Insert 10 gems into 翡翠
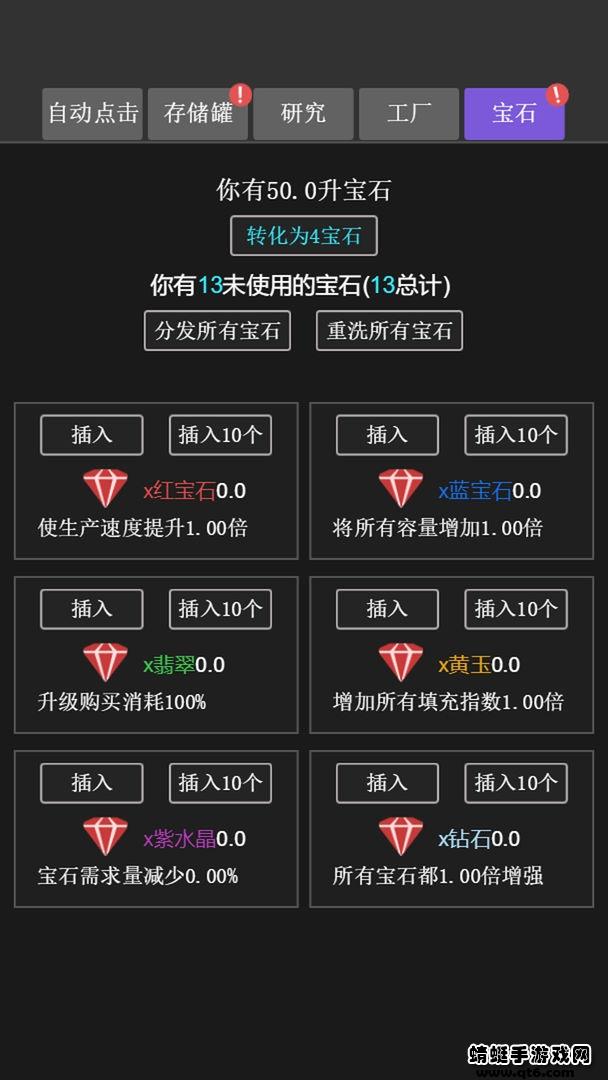The image size is (608, 1080). pos(220,609)
